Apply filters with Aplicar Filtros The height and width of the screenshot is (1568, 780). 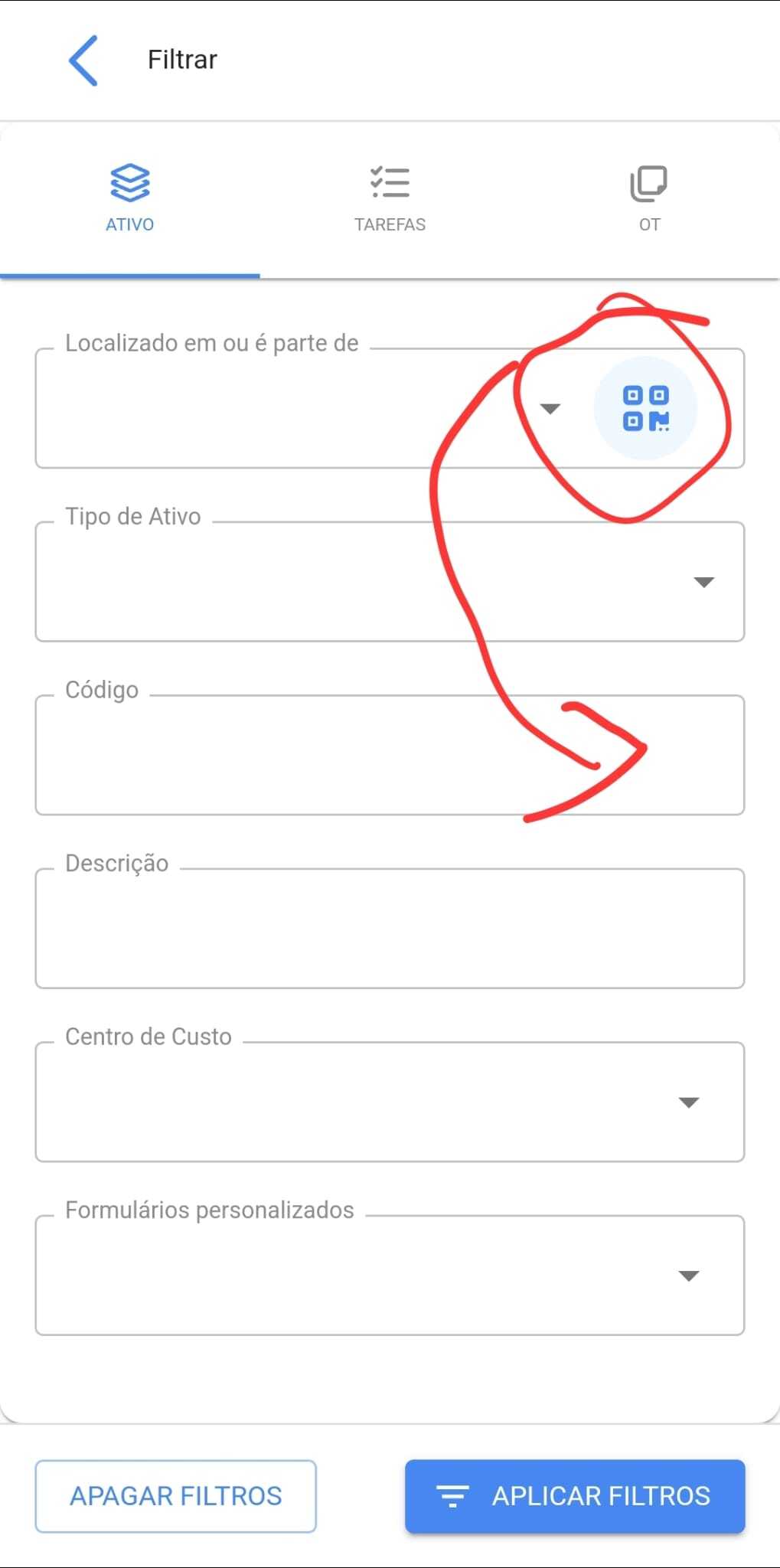point(575,1496)
